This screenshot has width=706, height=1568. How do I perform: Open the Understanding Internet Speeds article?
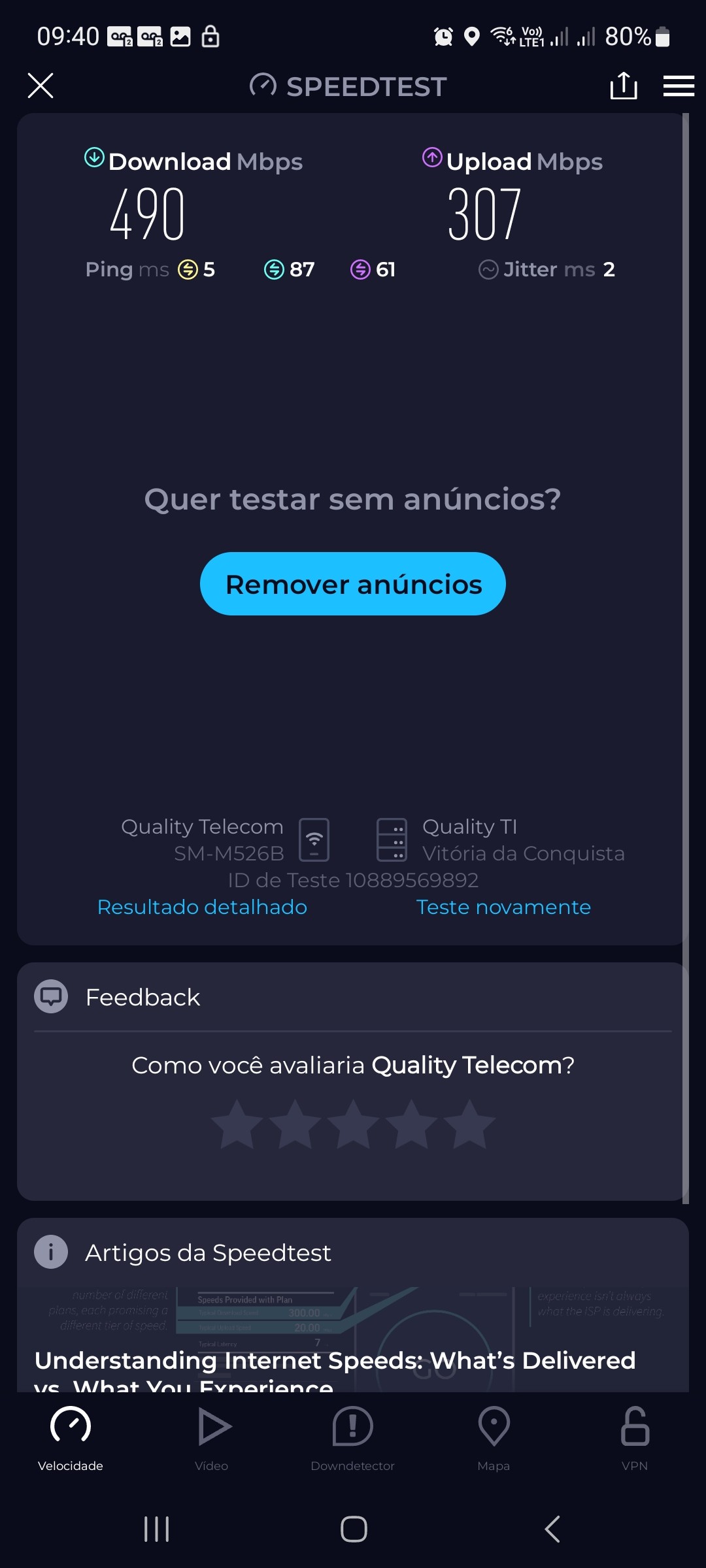tap(335, 1361)
